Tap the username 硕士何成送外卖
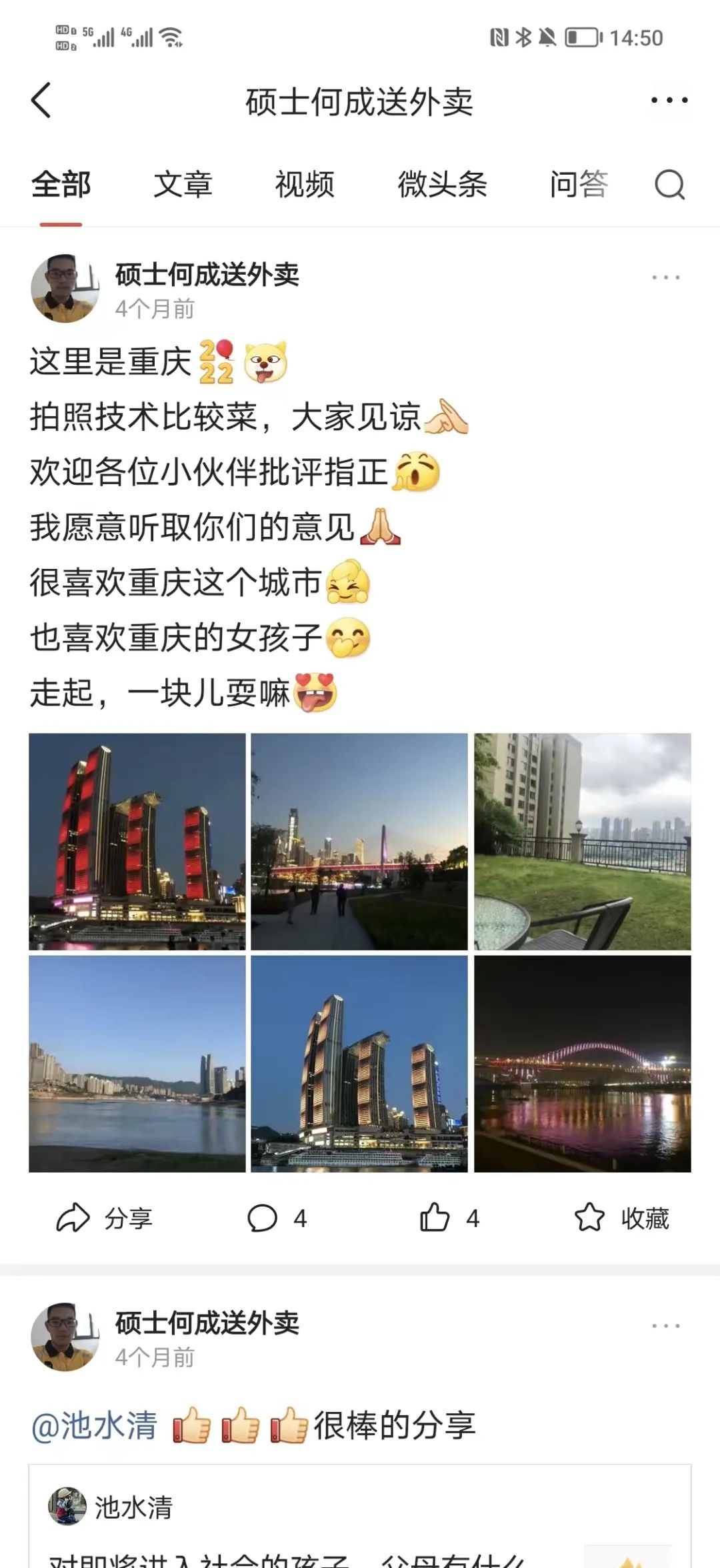The width and height of the screenshot is (720, 1568). 207,275
